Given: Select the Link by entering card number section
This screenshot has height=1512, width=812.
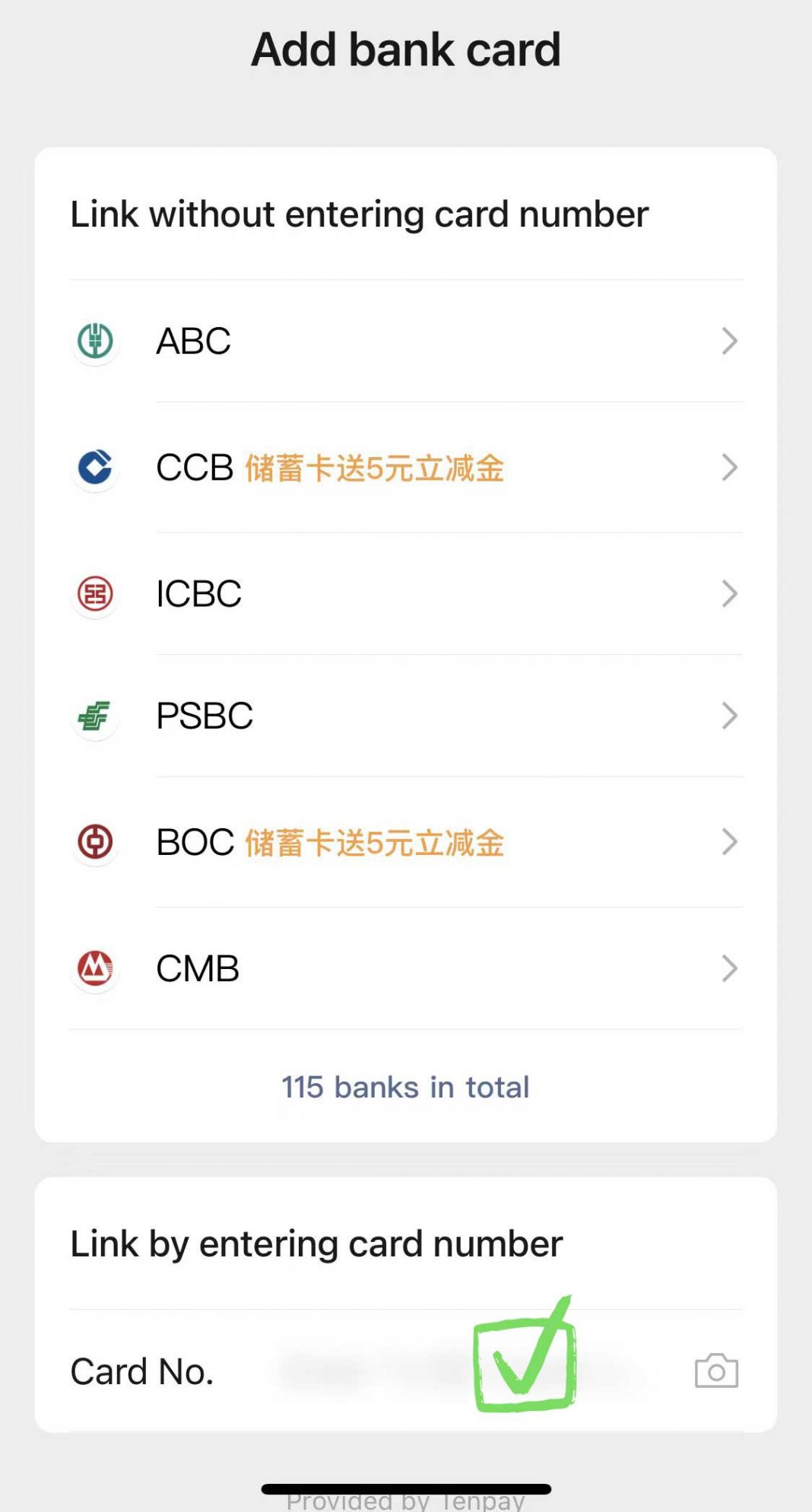Looking at the screenshot, I should (316, 1244).
